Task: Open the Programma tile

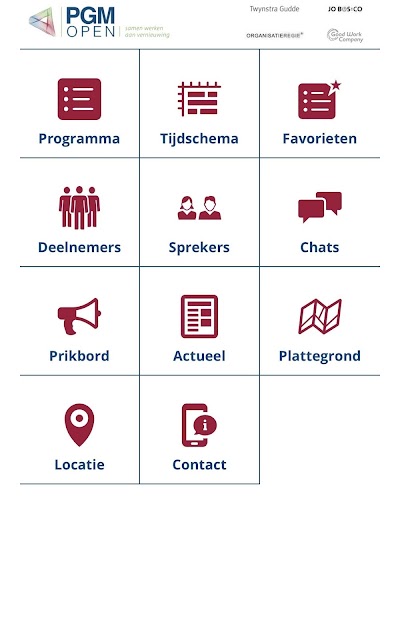Action: tap(80, 104)
